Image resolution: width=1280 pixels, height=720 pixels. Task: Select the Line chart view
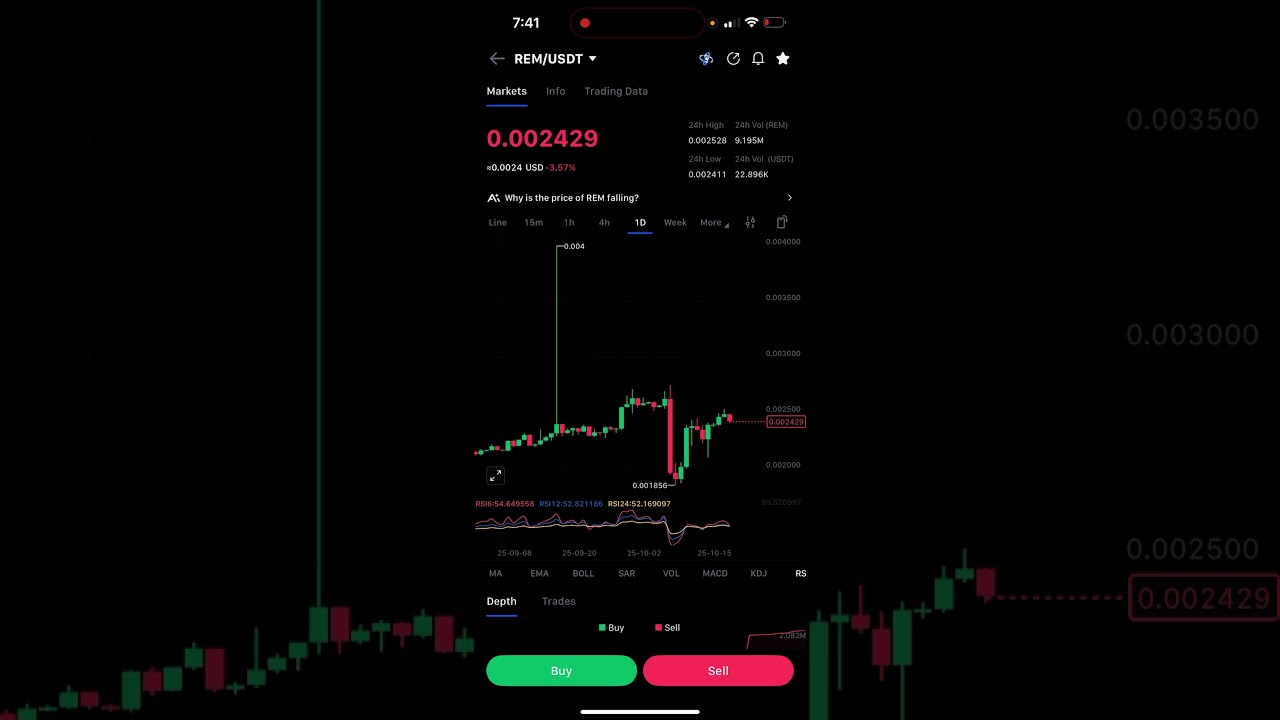click(x=497, y=222)
